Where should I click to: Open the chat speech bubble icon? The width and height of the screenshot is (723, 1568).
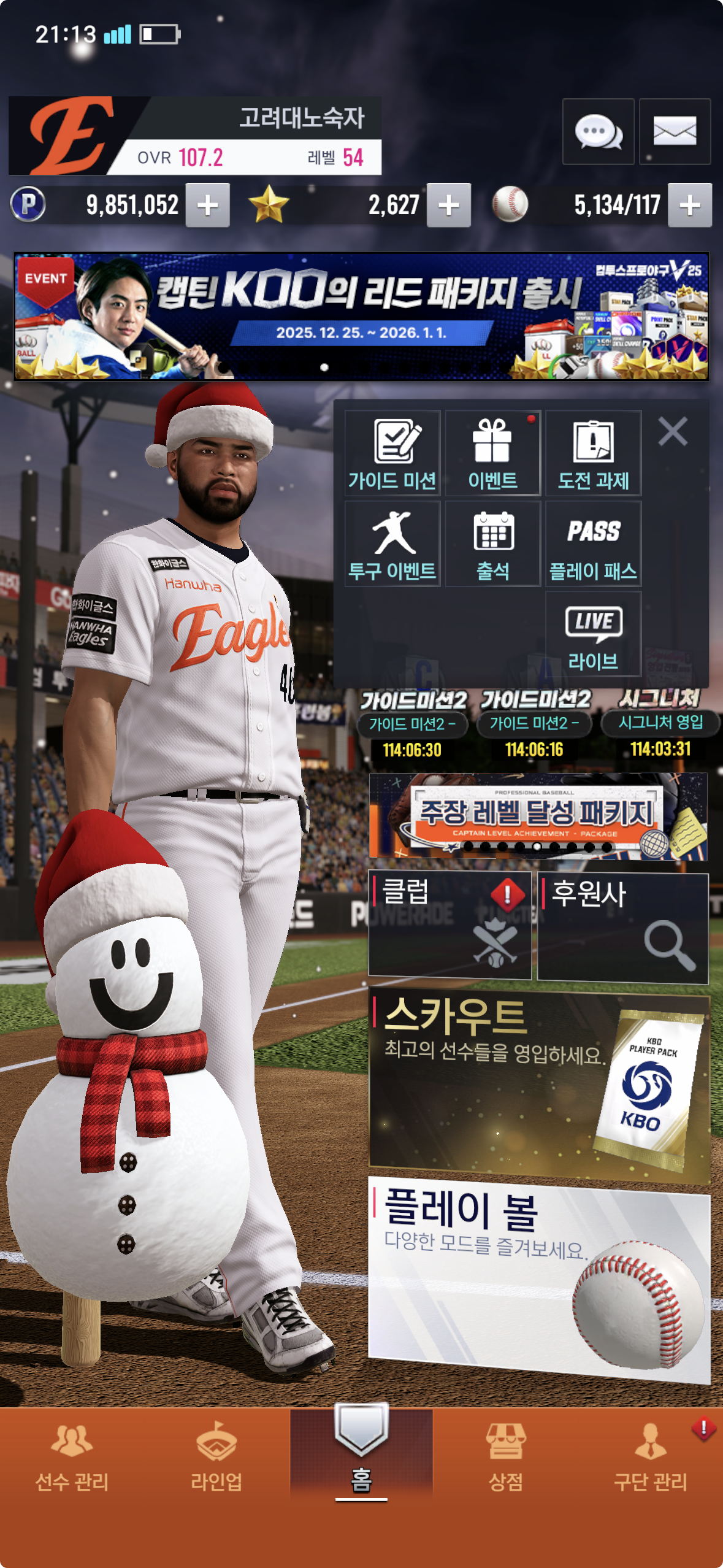pyautogui.click(x=598, y=131)
